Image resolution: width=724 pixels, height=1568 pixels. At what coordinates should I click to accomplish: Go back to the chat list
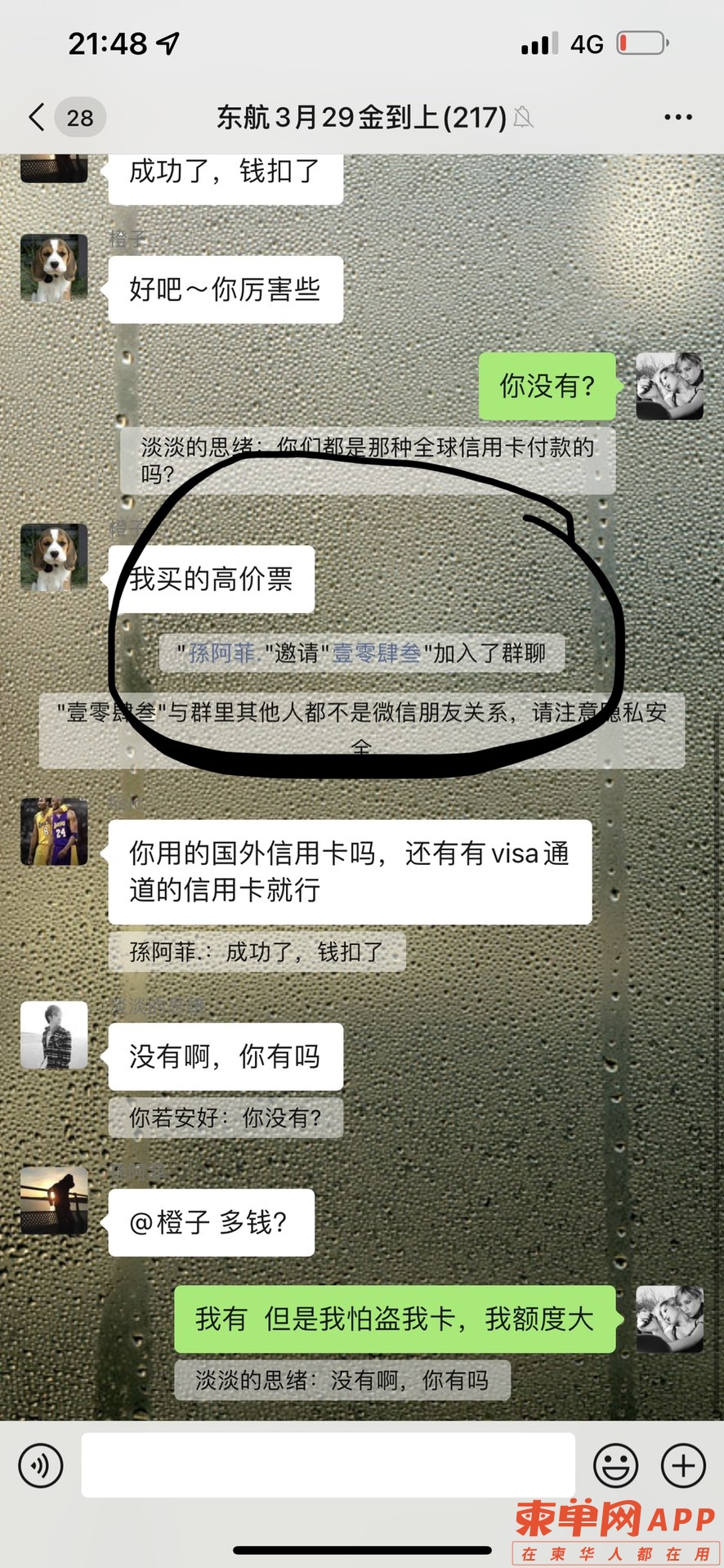point(37,118)
